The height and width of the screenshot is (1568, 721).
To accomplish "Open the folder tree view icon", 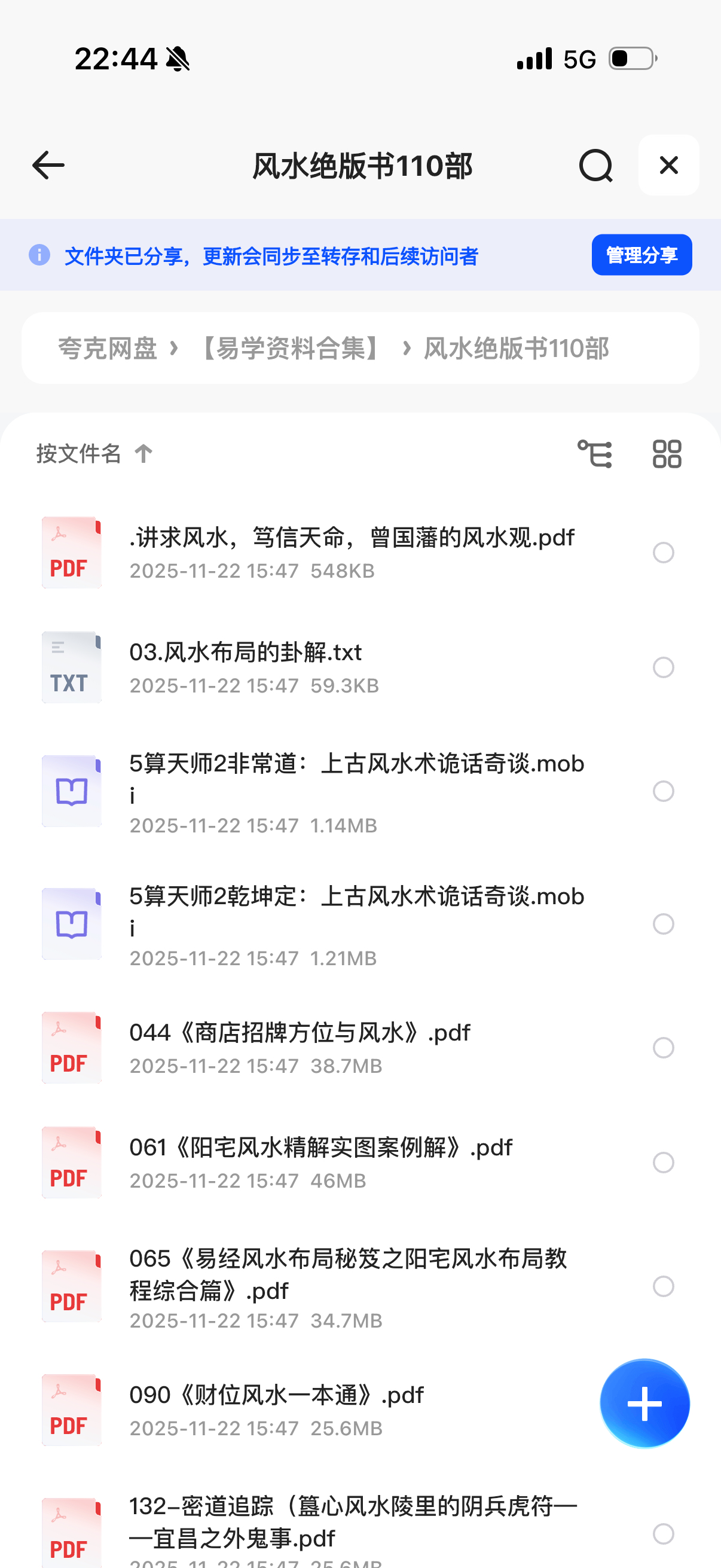I will coord(594,453).
